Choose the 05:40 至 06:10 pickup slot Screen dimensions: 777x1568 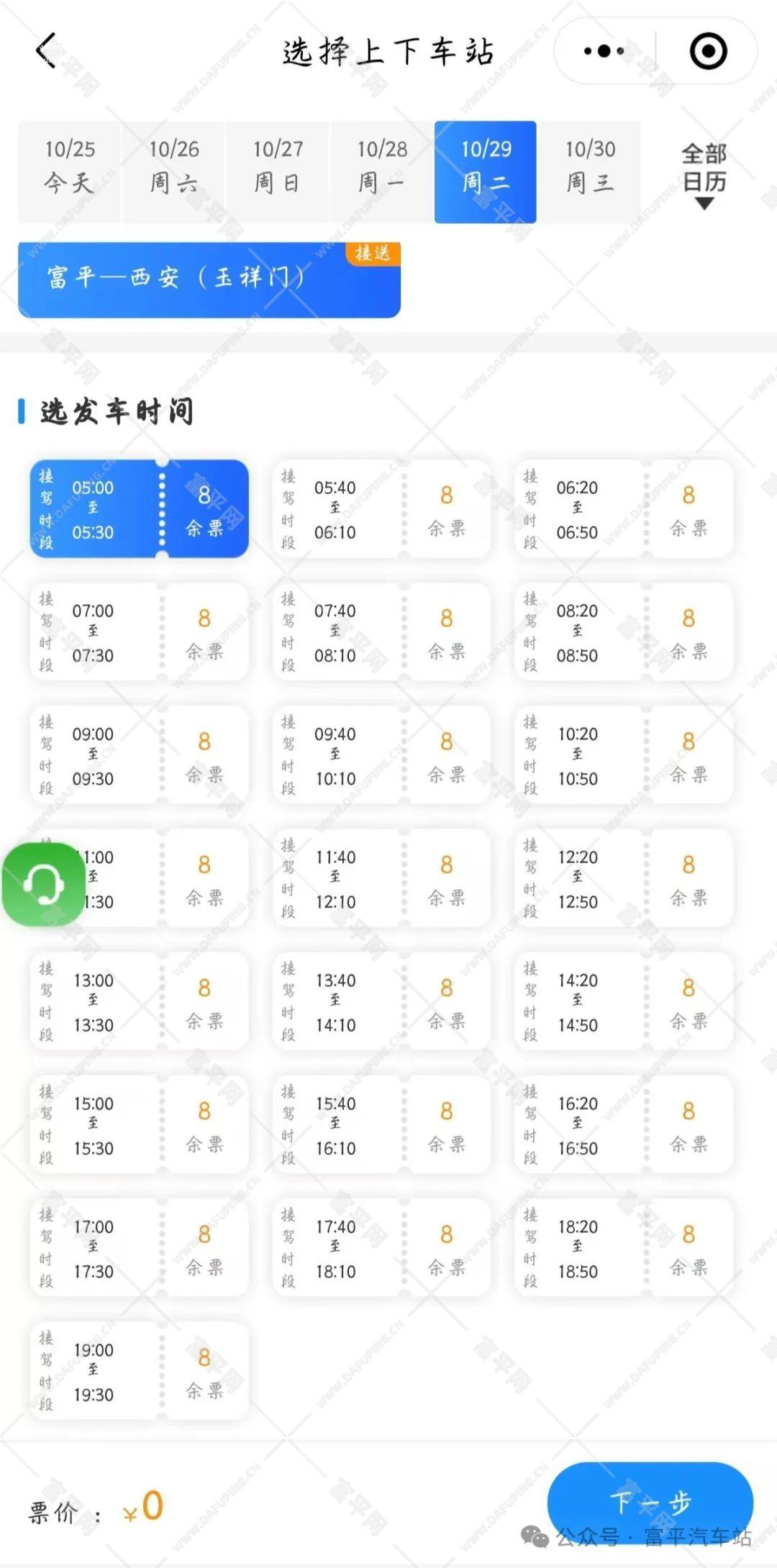pyautogui.click(x=381, y=509)
